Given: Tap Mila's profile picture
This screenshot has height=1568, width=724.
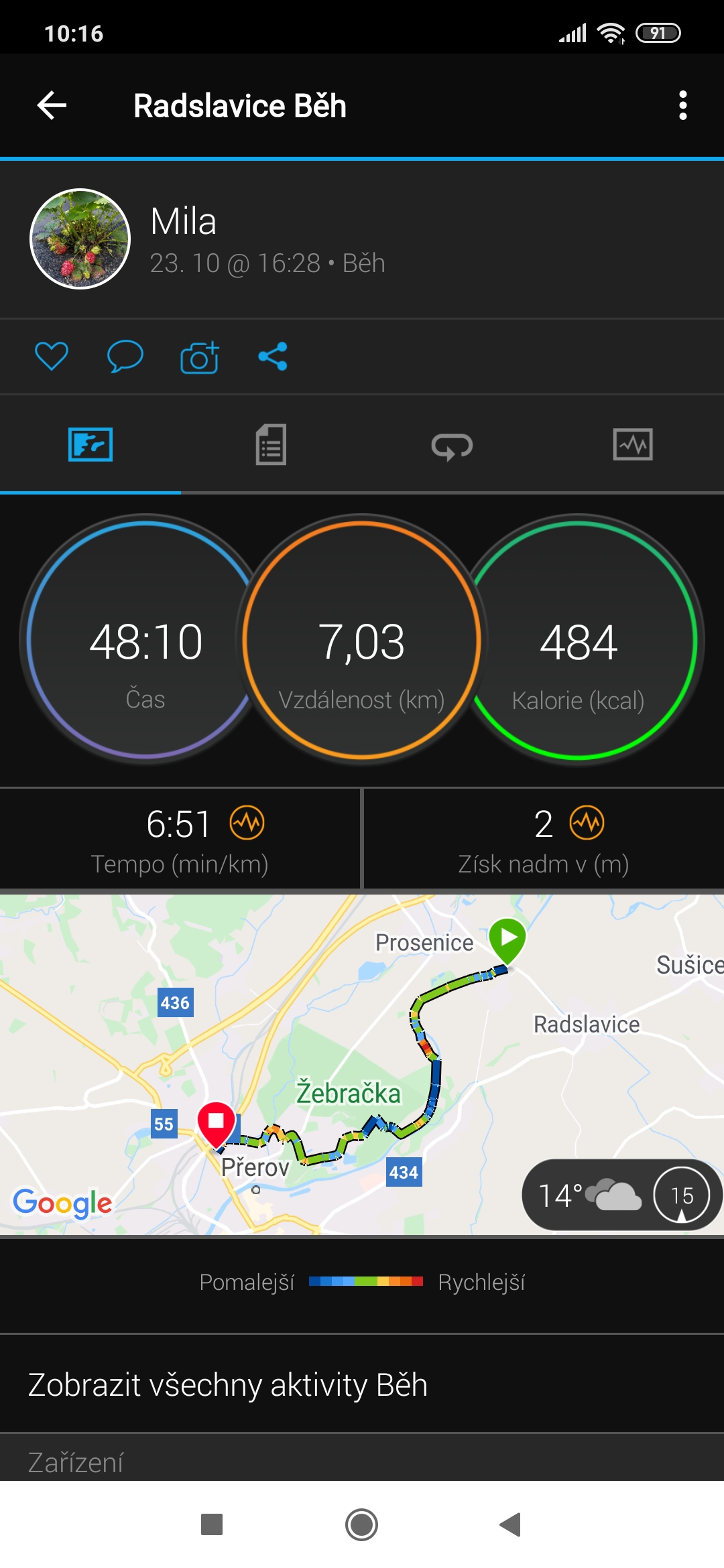Looking at the screenshot, I should click(80, 239).
